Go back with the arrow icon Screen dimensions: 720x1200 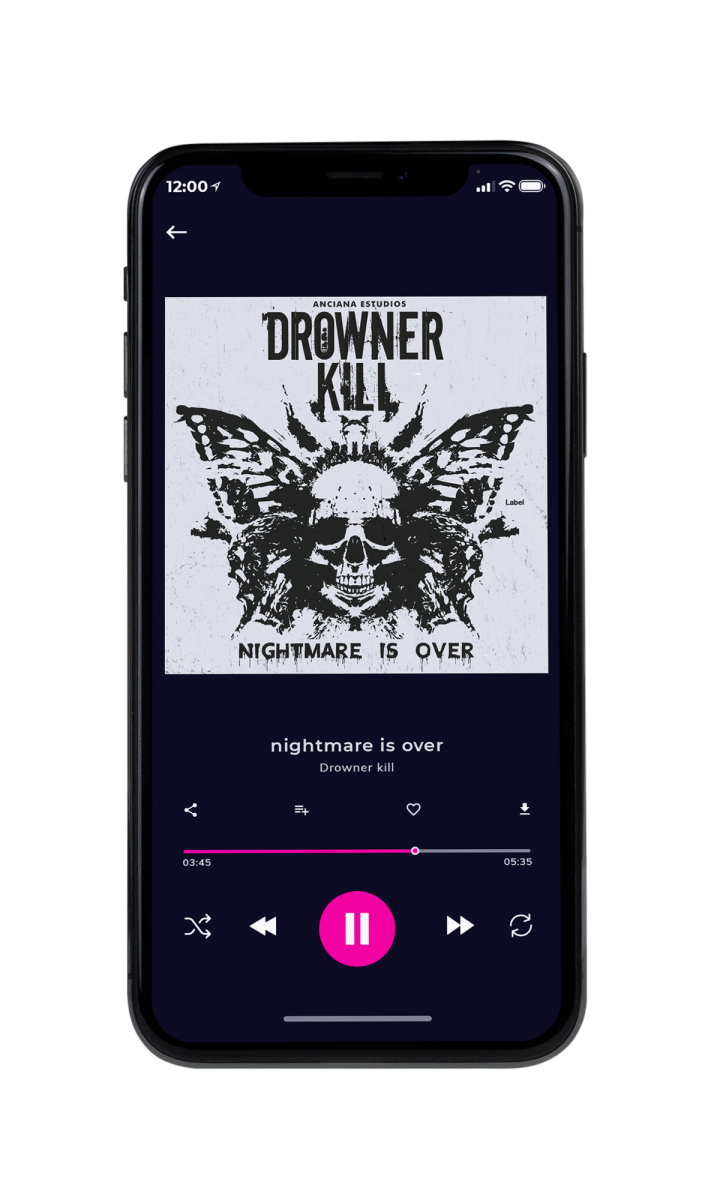(x=177, y=232)
